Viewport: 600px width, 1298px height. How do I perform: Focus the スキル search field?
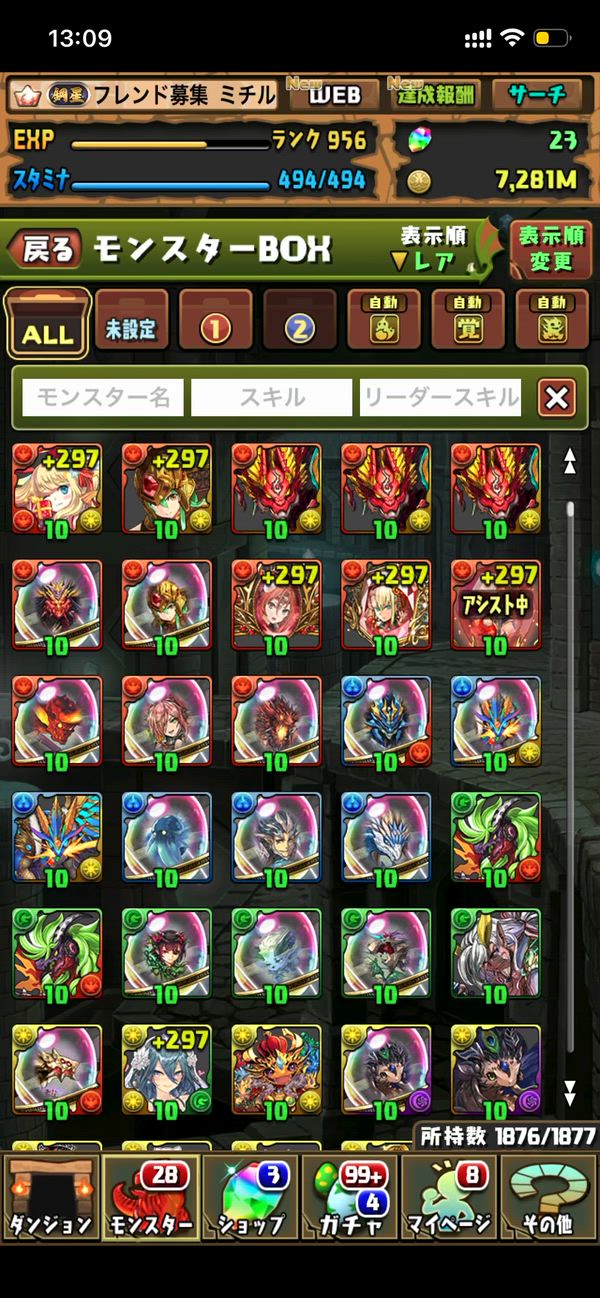point(271,398)
